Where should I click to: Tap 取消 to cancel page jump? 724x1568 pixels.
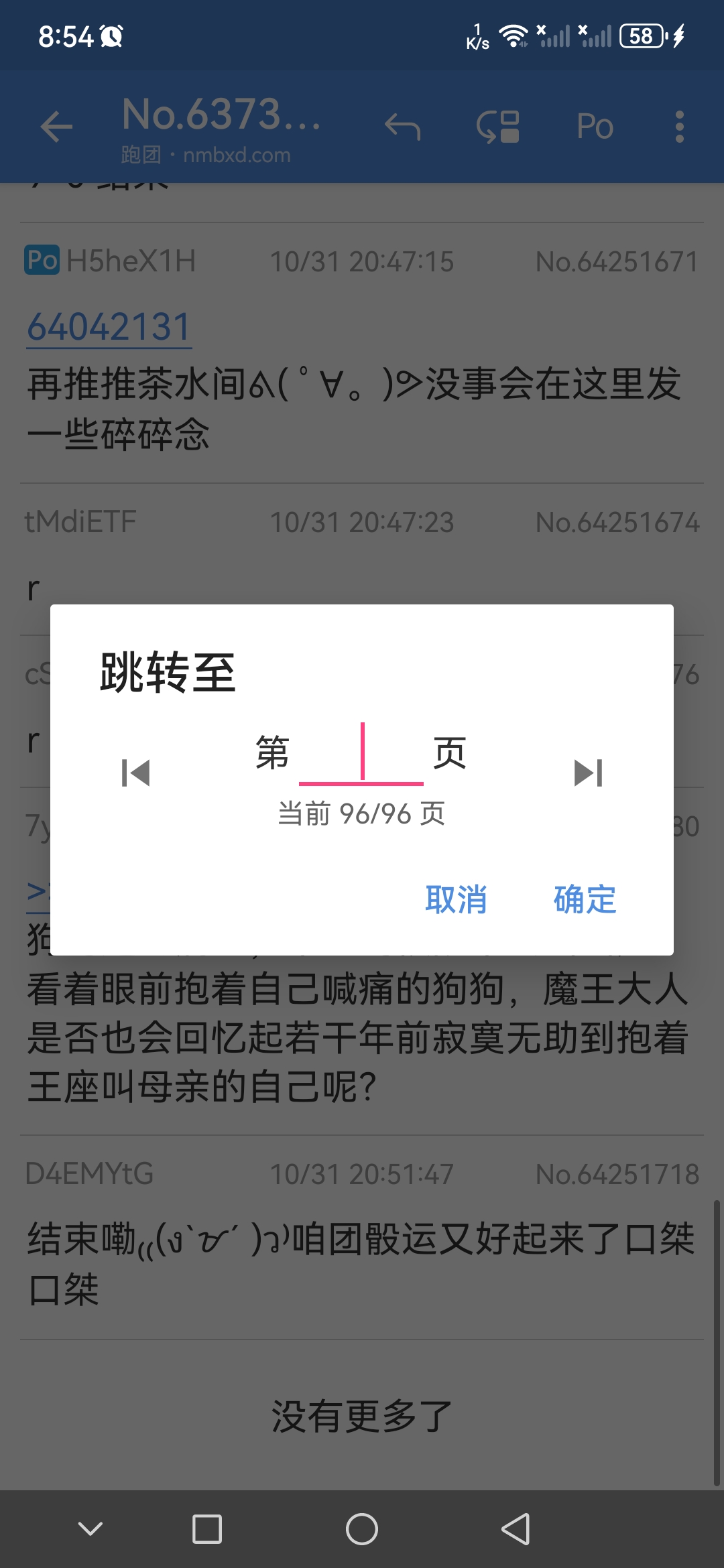[x=456, y=899]
